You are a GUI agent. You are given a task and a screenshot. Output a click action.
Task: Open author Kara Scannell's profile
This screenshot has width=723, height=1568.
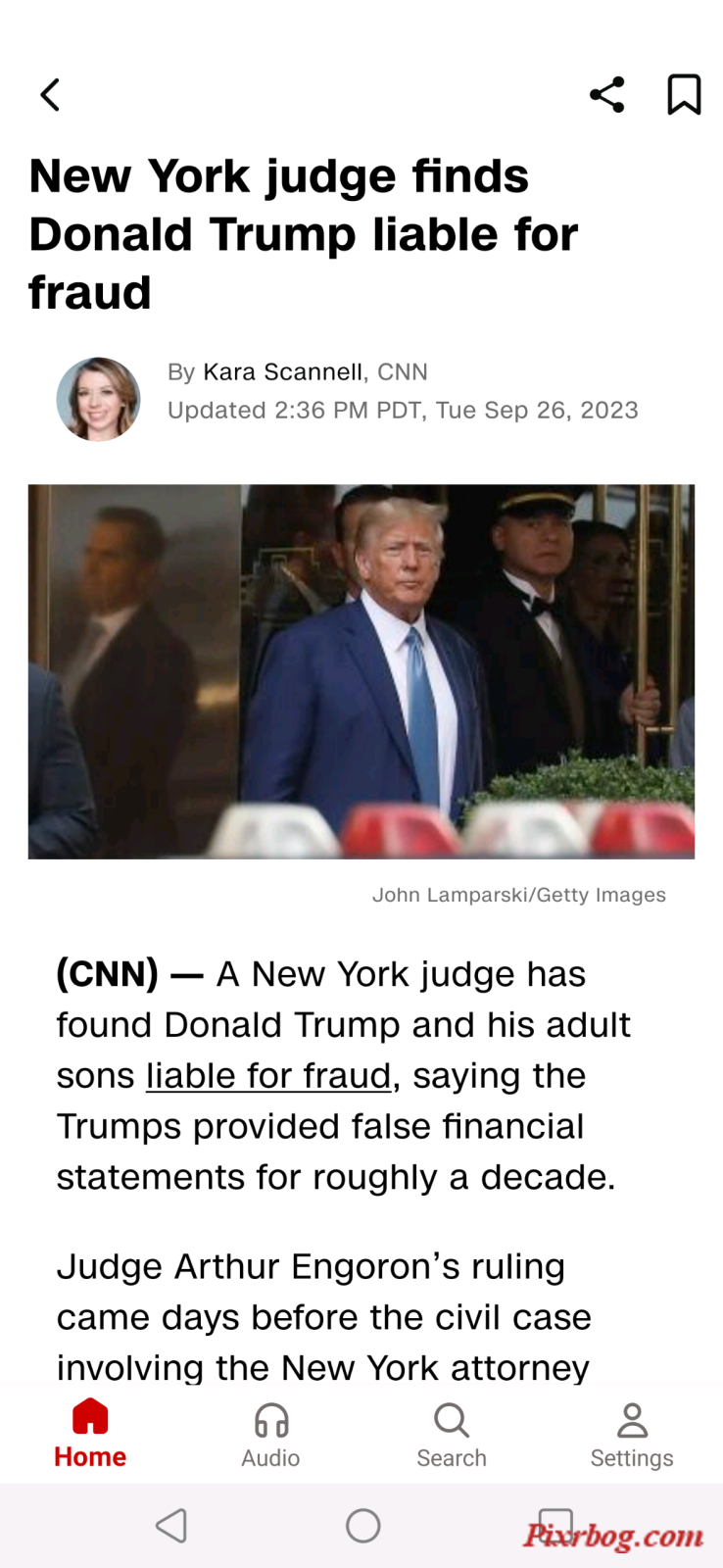tap(282, 372)
